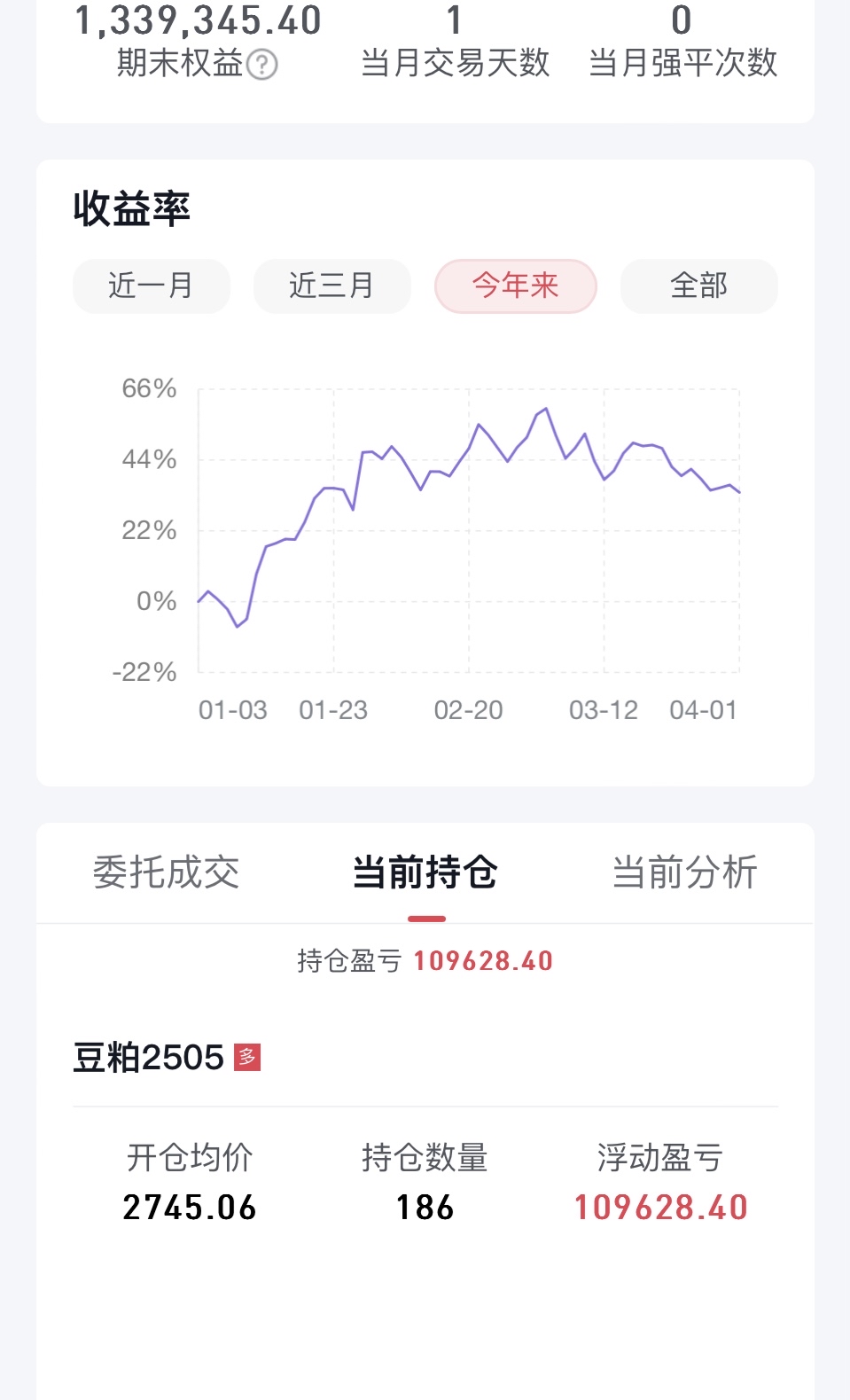
Task: Select the 近一月 period chip
Action: tap(152, 286)
